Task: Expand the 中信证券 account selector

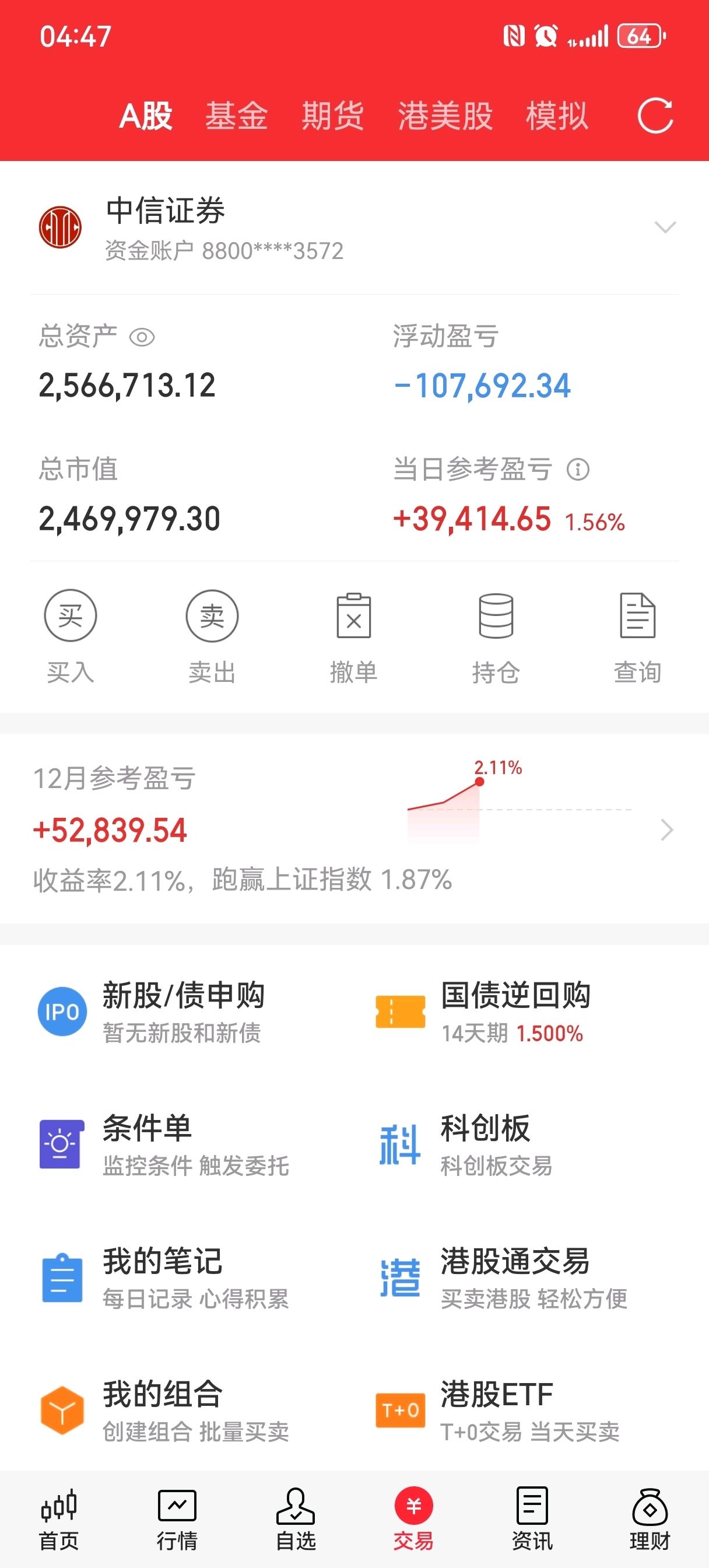Action: pyautogui.click(x=665, y=228)
